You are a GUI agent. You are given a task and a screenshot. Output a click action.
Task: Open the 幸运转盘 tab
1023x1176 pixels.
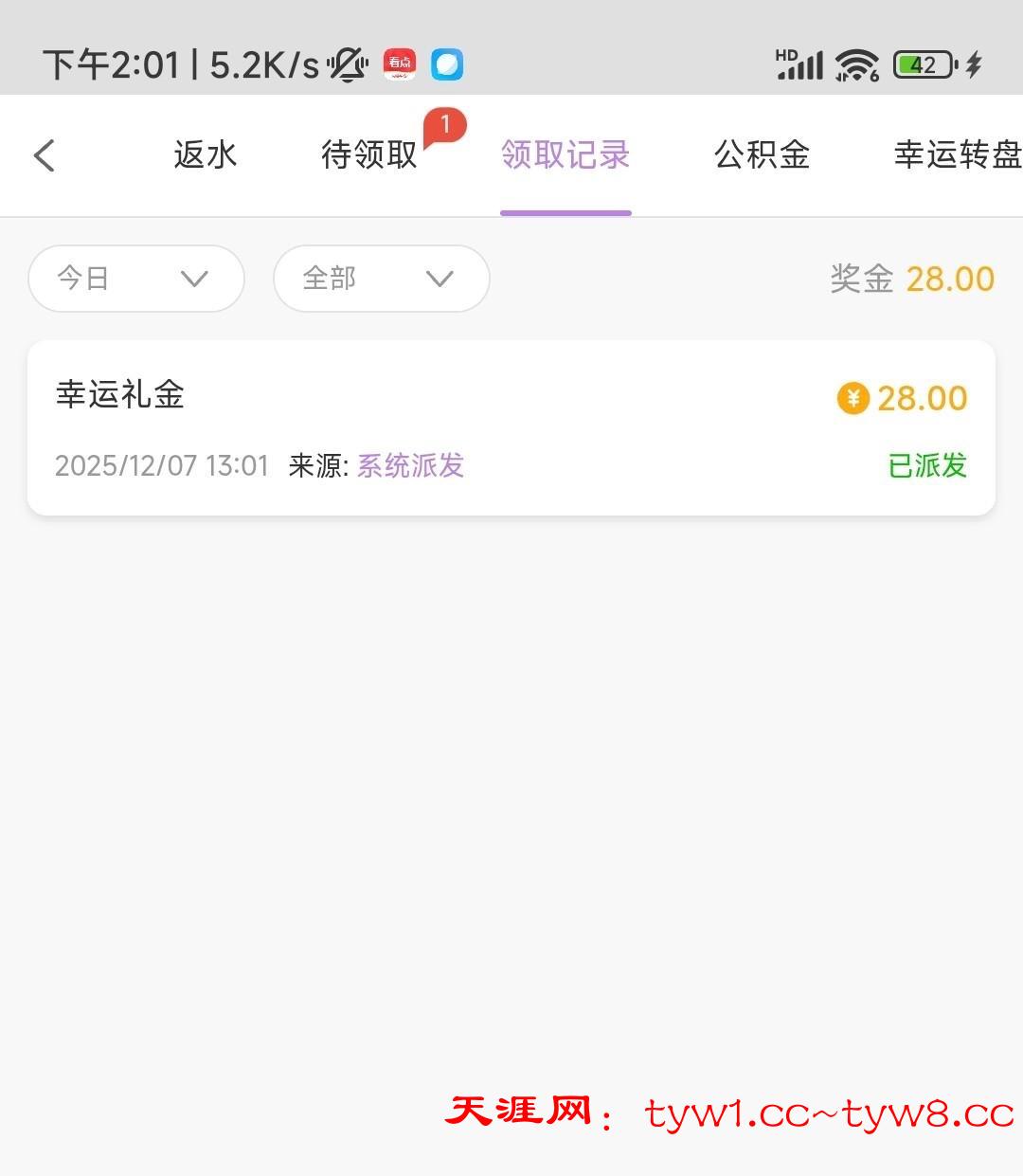click(957, 154)
